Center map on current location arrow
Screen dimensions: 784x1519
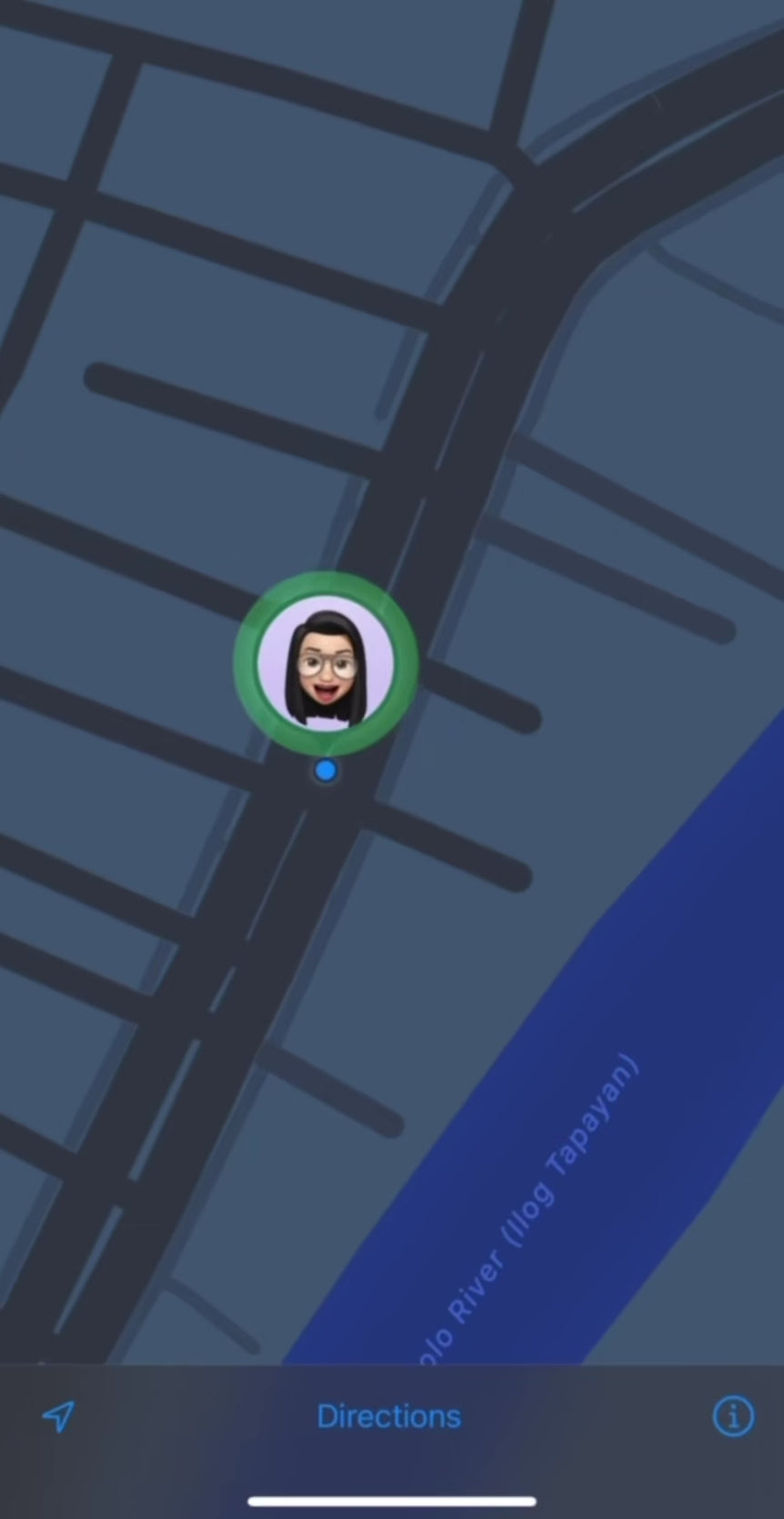(59, 1416)
